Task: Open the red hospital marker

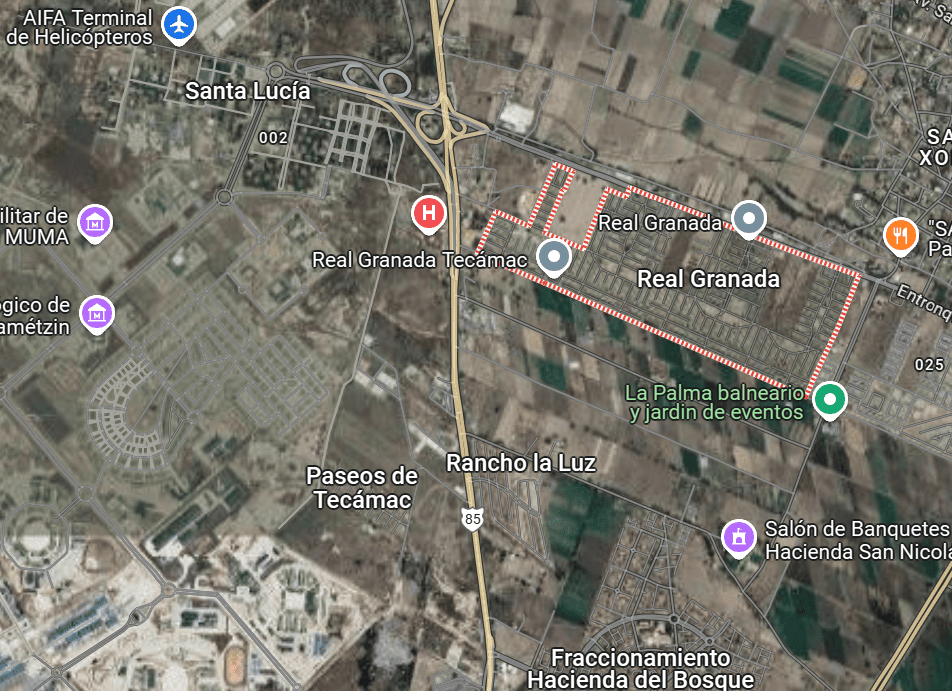Action: click(430, 213)
